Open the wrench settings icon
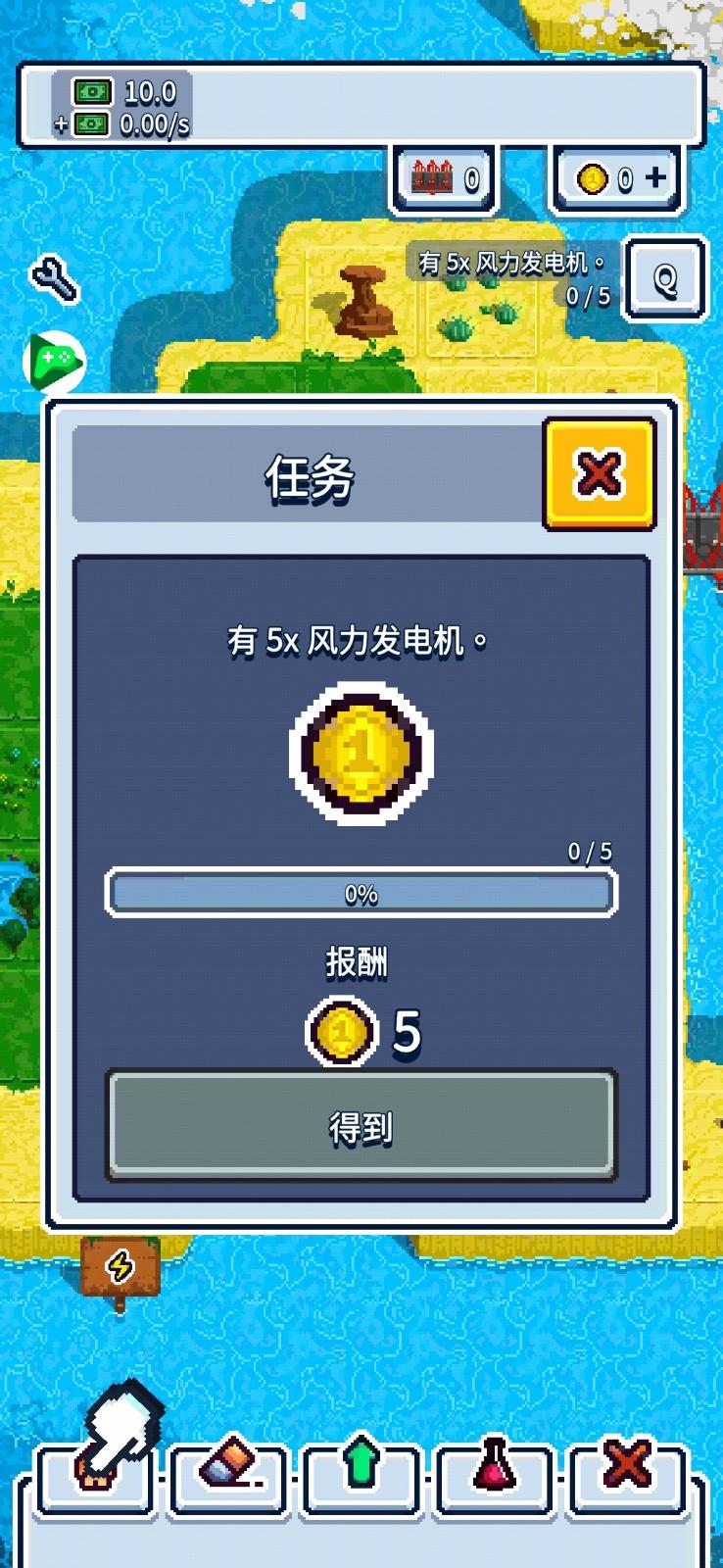This screenshot has width=723, height=1568. pyautogui.click(x=55, y=278)
